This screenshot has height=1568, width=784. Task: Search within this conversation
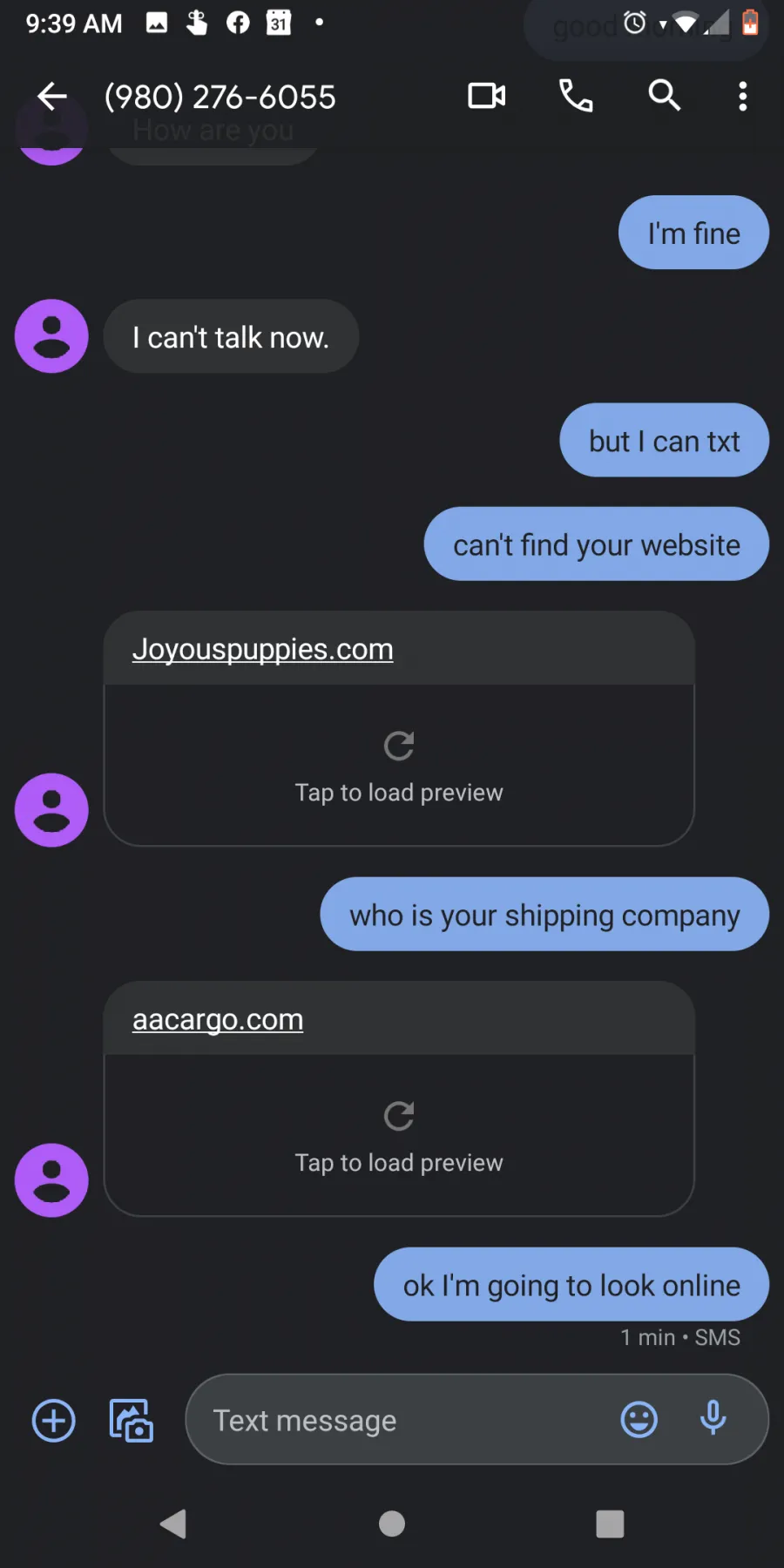tap(665, 95)
